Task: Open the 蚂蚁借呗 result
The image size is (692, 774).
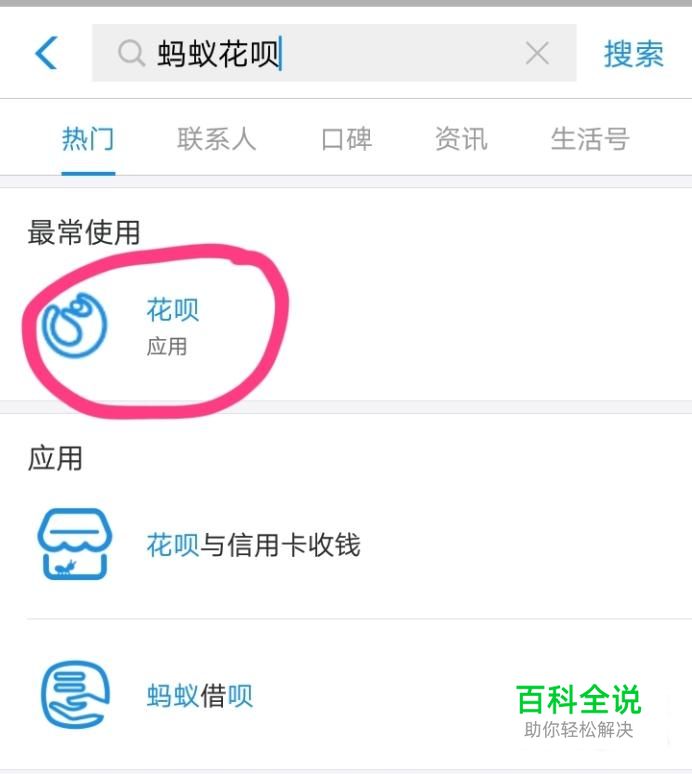Action: [x=199, y=695]
